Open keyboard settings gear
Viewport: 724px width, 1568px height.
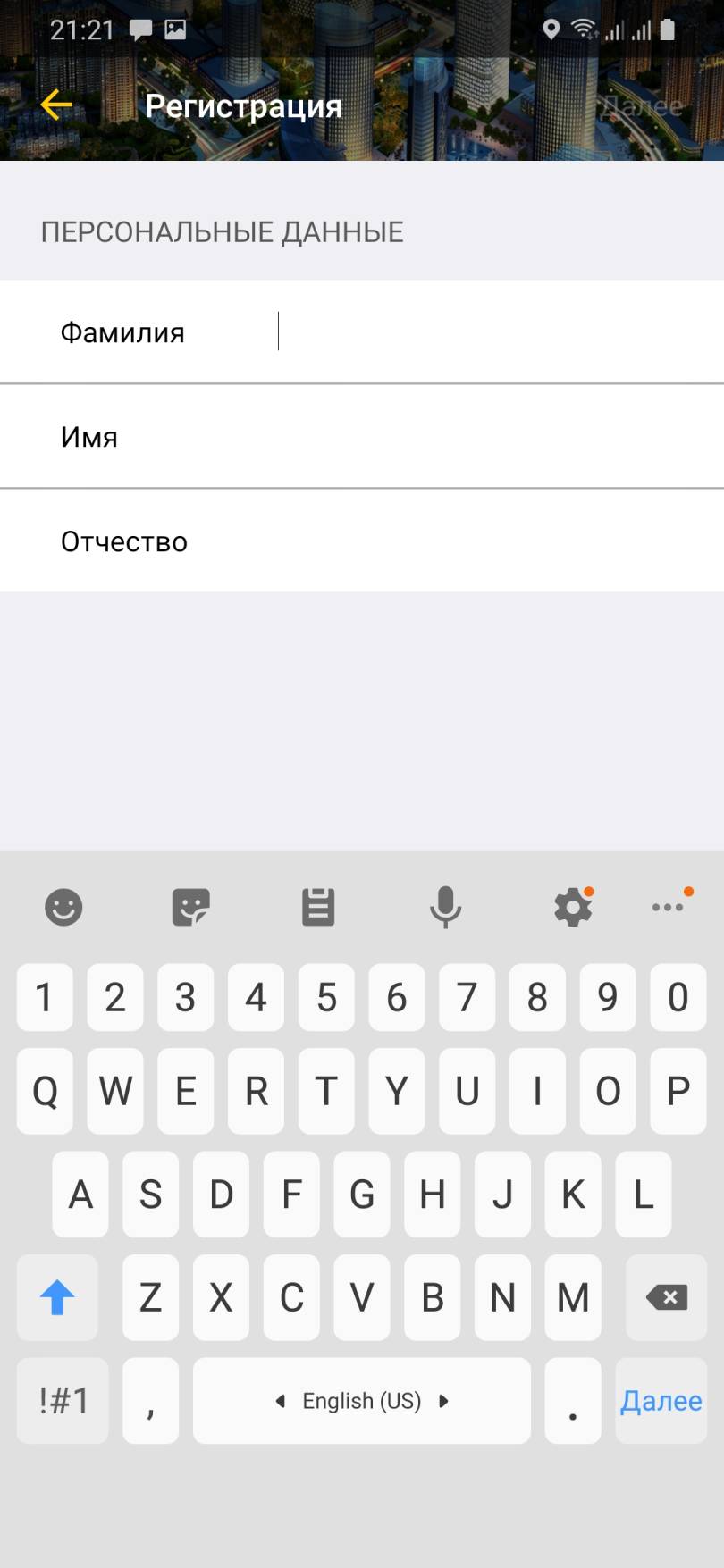click(573, 908)
